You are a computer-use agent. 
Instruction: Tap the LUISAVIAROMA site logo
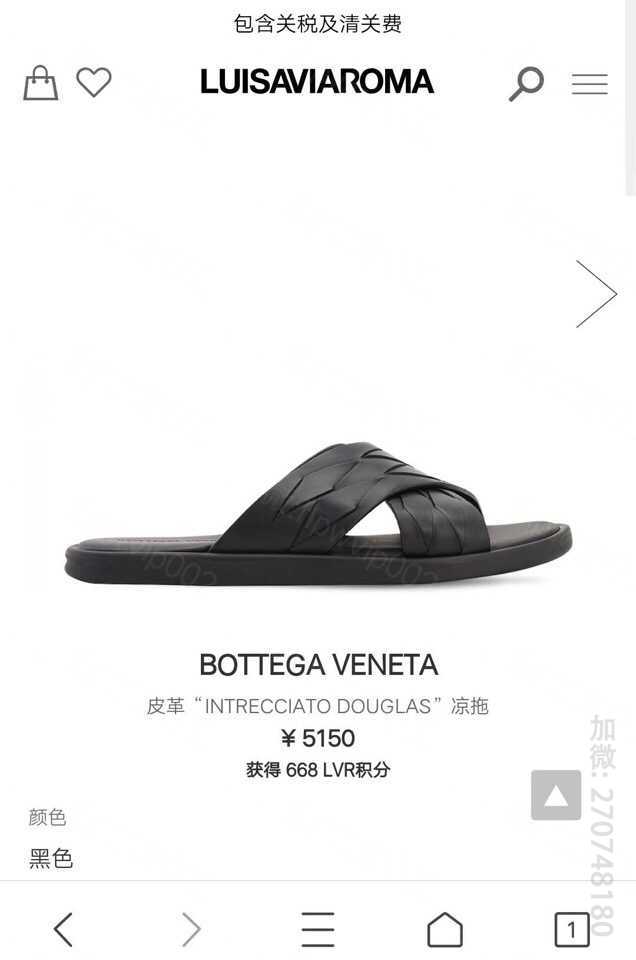(x=317, y=82)
